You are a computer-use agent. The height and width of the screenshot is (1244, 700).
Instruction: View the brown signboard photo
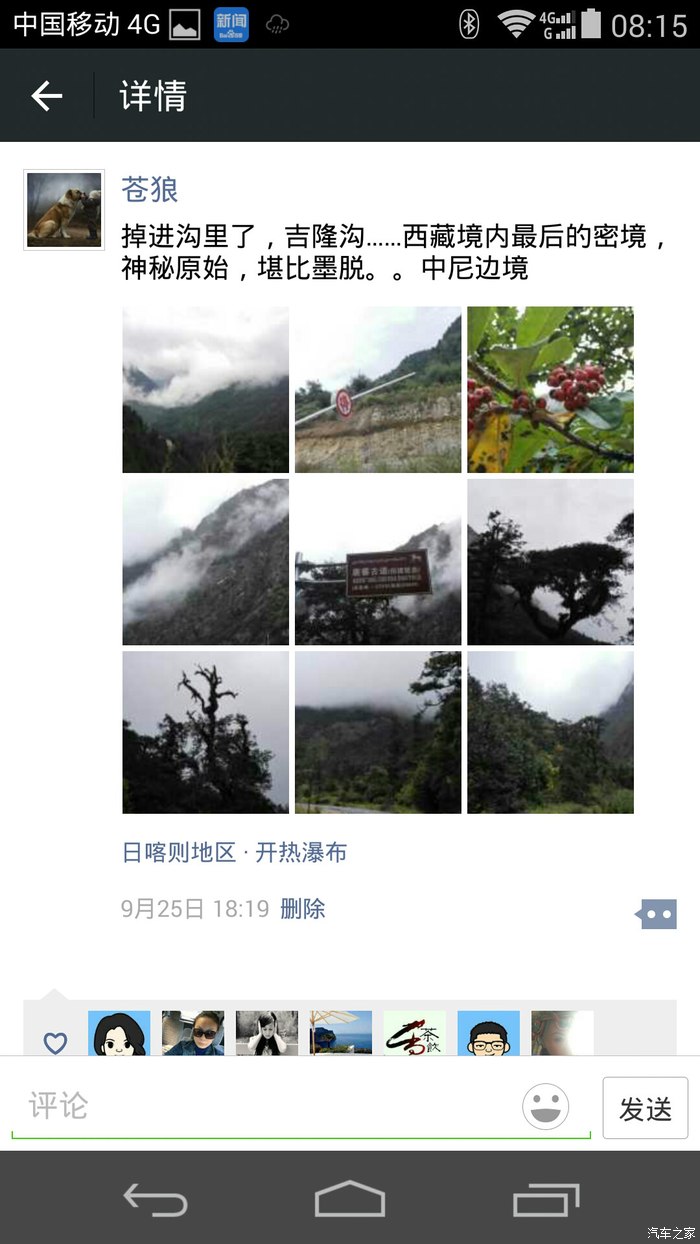[378, 562]
